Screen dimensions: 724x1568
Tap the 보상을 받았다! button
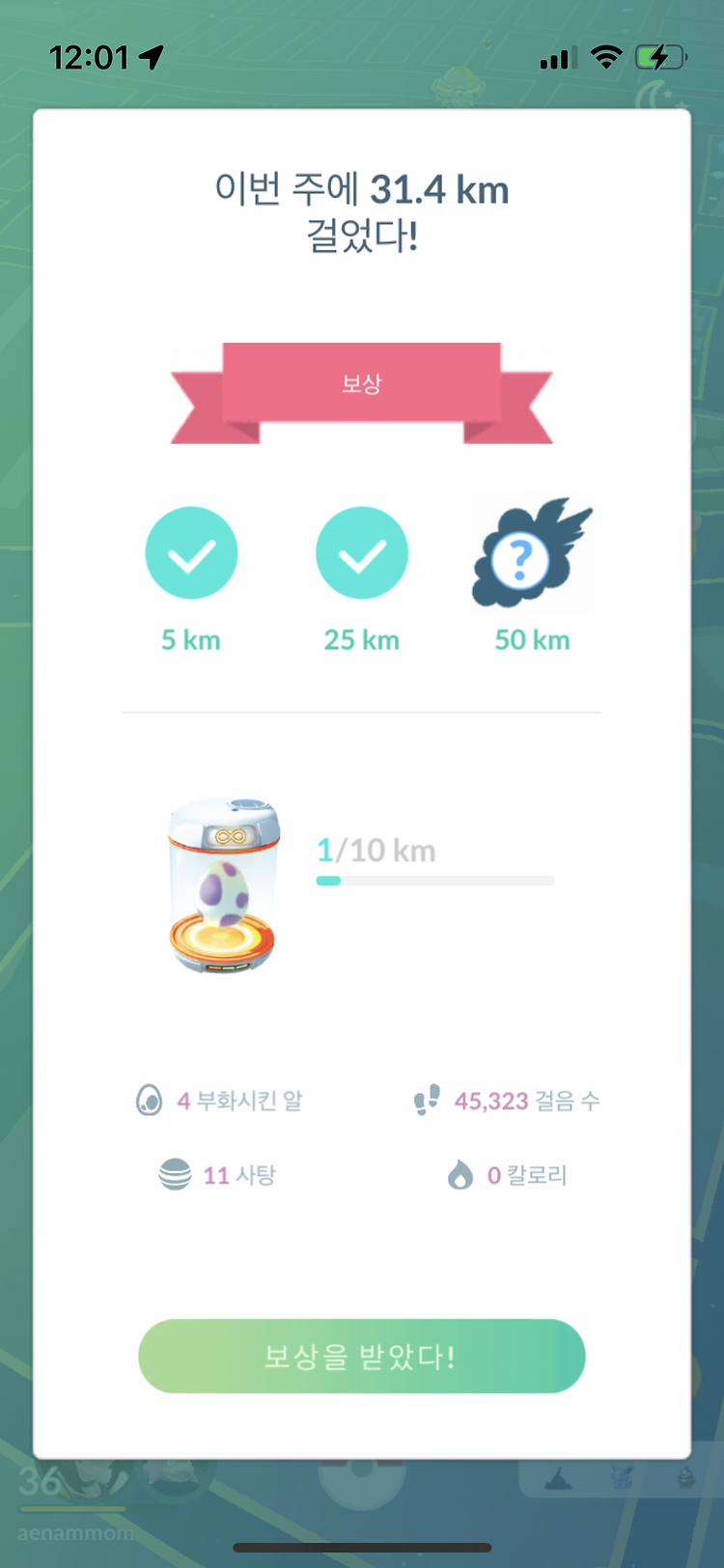(362, 1356)
